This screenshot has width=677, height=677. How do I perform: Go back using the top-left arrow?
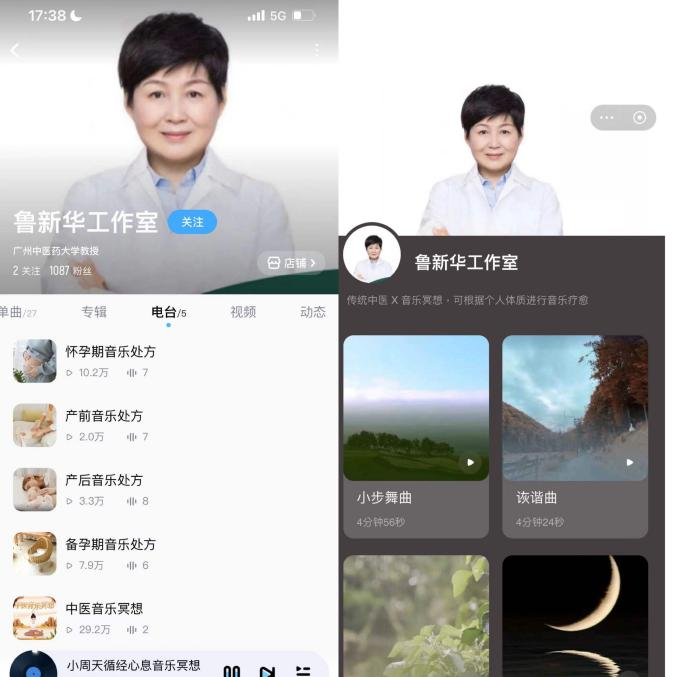(x=15, y=50)
